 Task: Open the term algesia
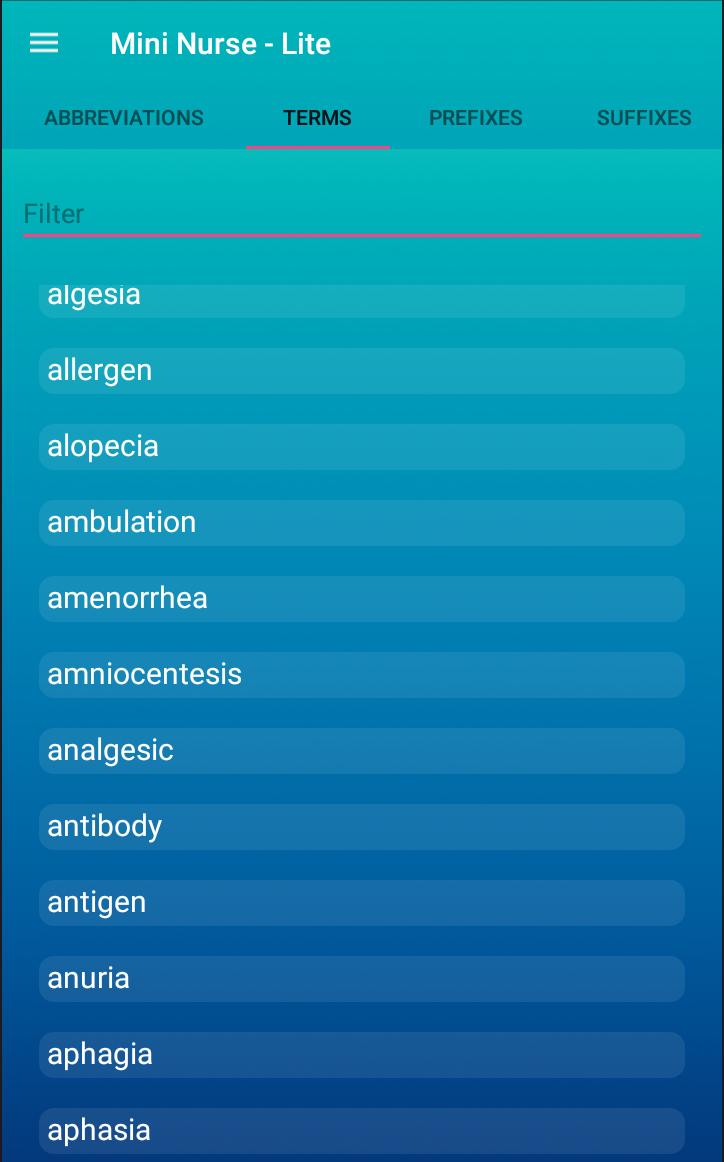(x=362, y=301)
